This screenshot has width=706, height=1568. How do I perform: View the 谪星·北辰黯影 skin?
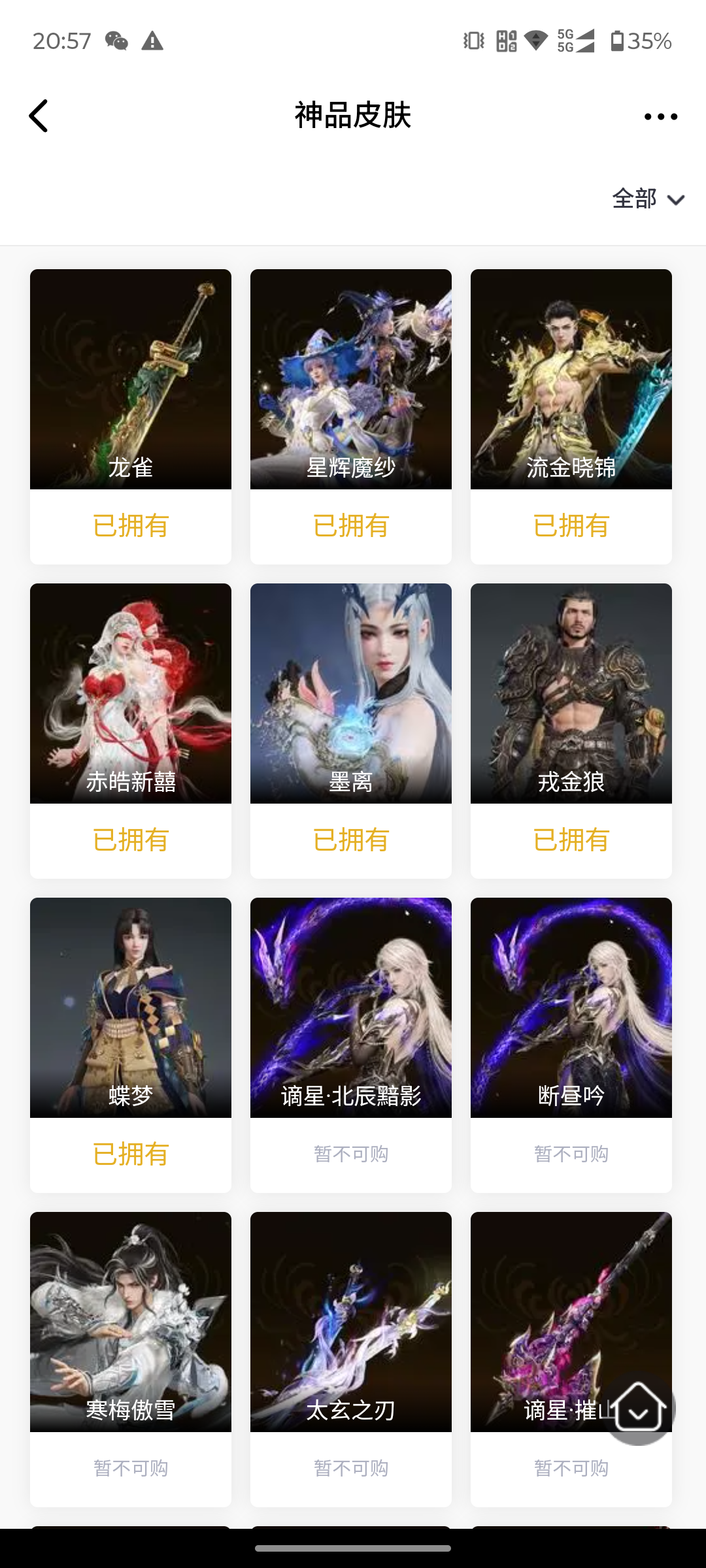pyautogui.click(x=351, y=1007)
